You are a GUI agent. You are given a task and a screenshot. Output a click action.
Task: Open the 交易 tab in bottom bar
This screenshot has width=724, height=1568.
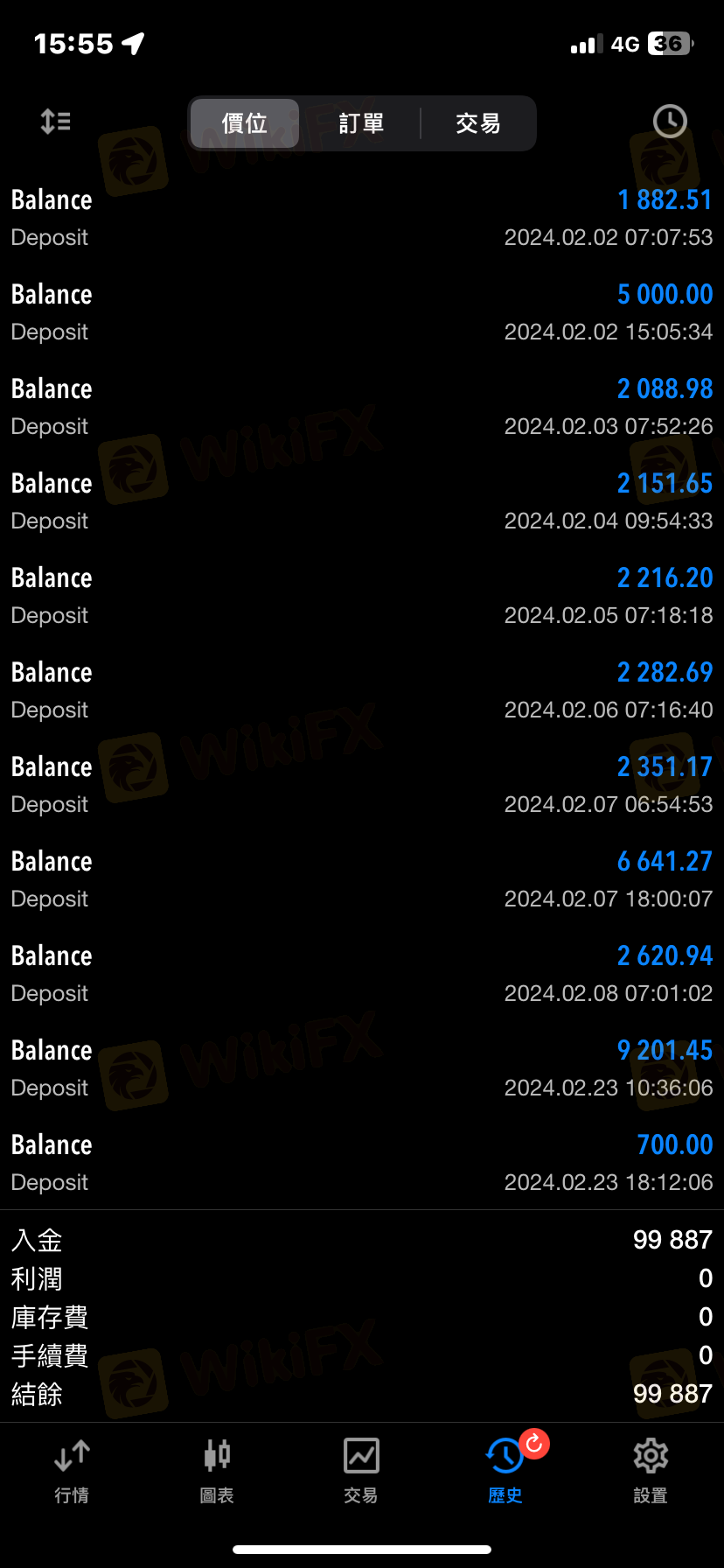tap(361, 1470)
